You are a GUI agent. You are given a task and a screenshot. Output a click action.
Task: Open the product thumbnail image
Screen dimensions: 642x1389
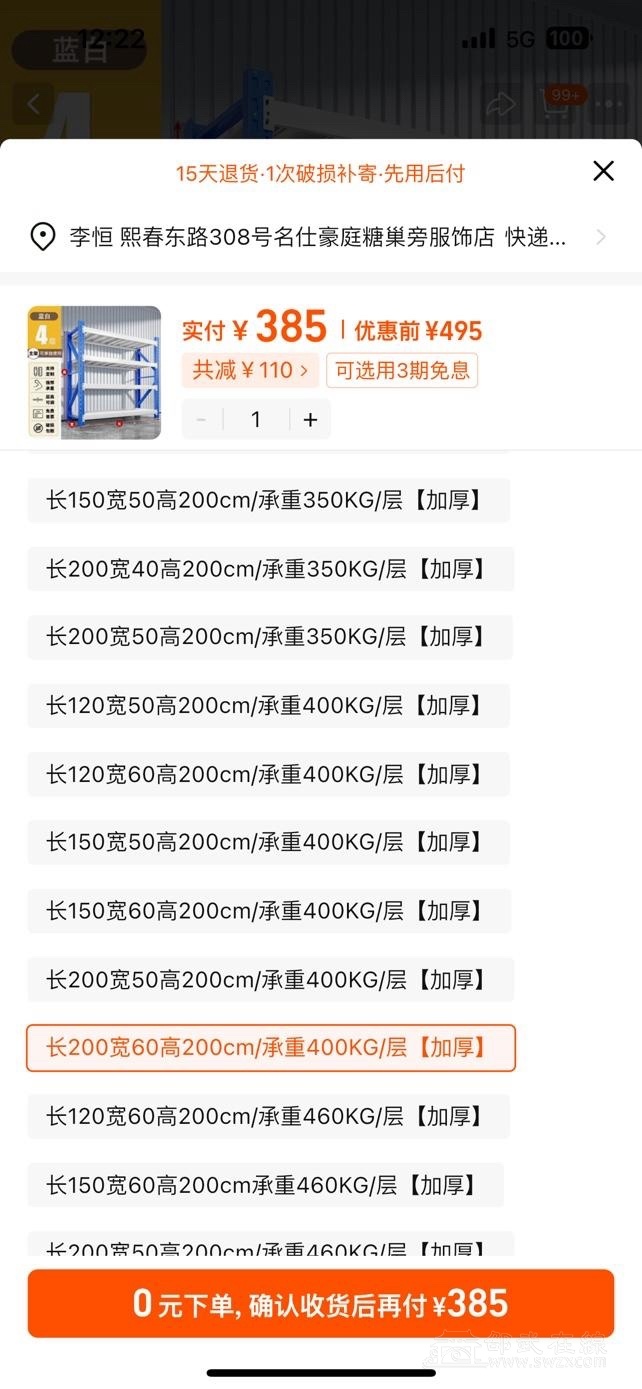(95, 372)
